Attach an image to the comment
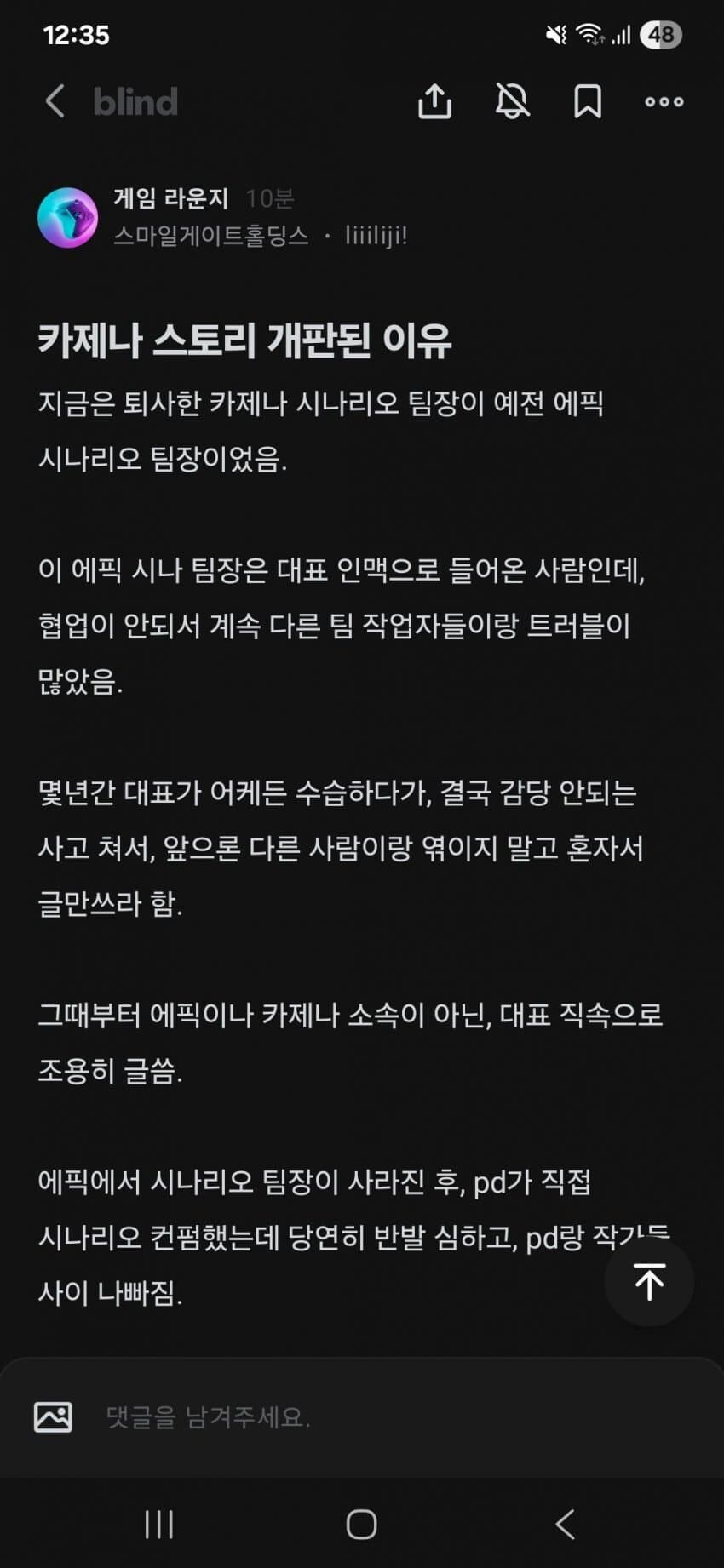The height and width of the screenshot is (1568, 724). [53, 1417]
